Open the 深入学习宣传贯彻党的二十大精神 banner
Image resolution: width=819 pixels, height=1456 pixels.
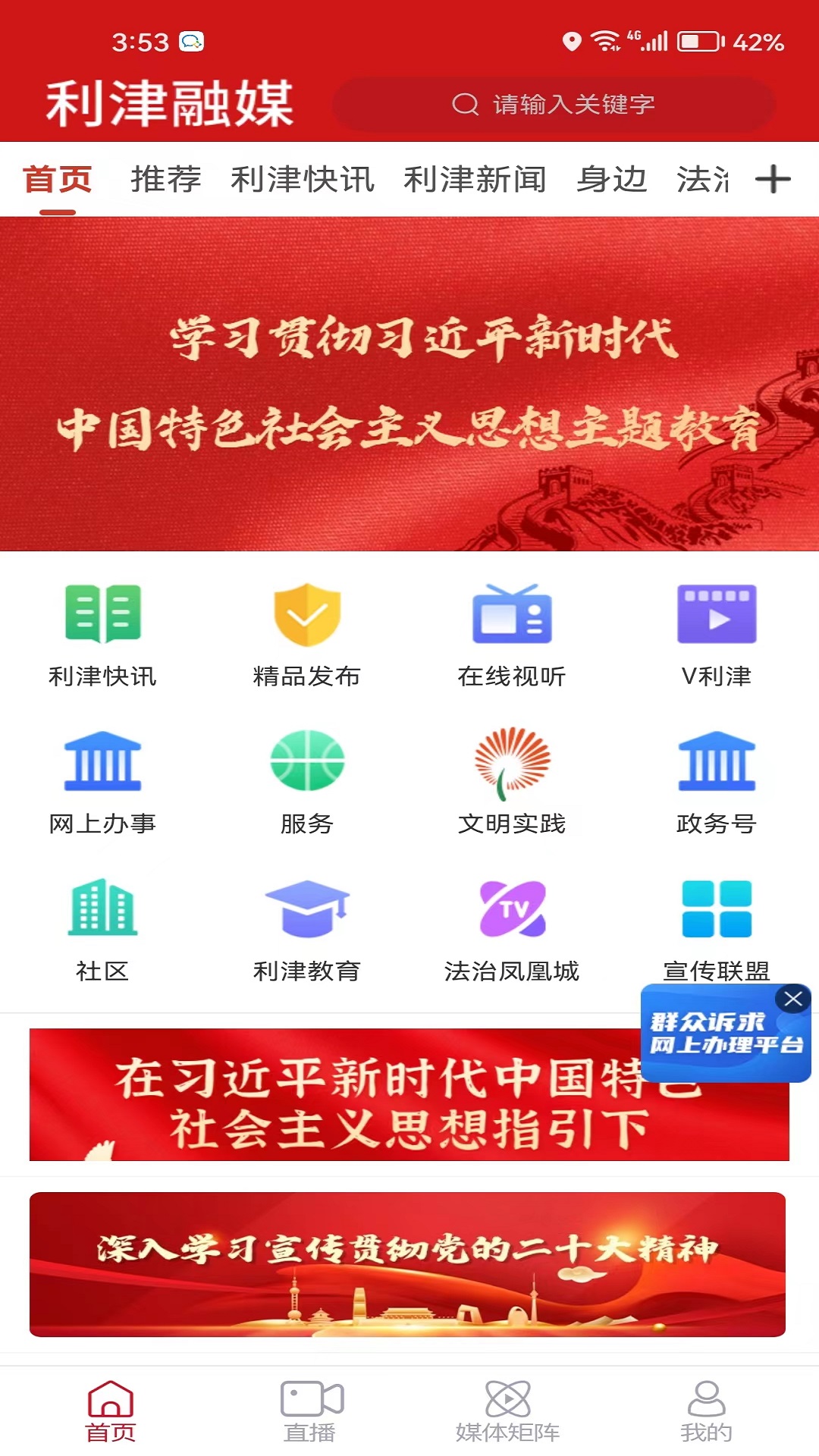point(408,1264)
